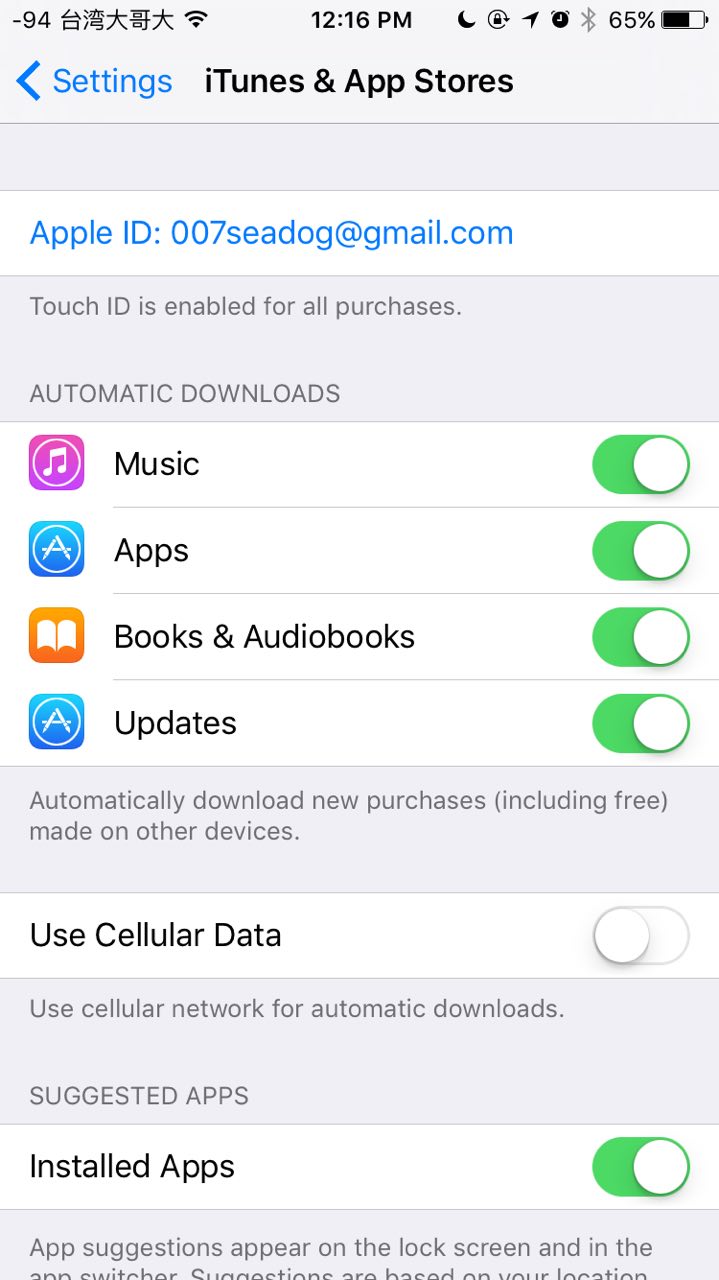Open the Apple ID account link
This screenshot has height=1280, width=719.
(271, 233)
